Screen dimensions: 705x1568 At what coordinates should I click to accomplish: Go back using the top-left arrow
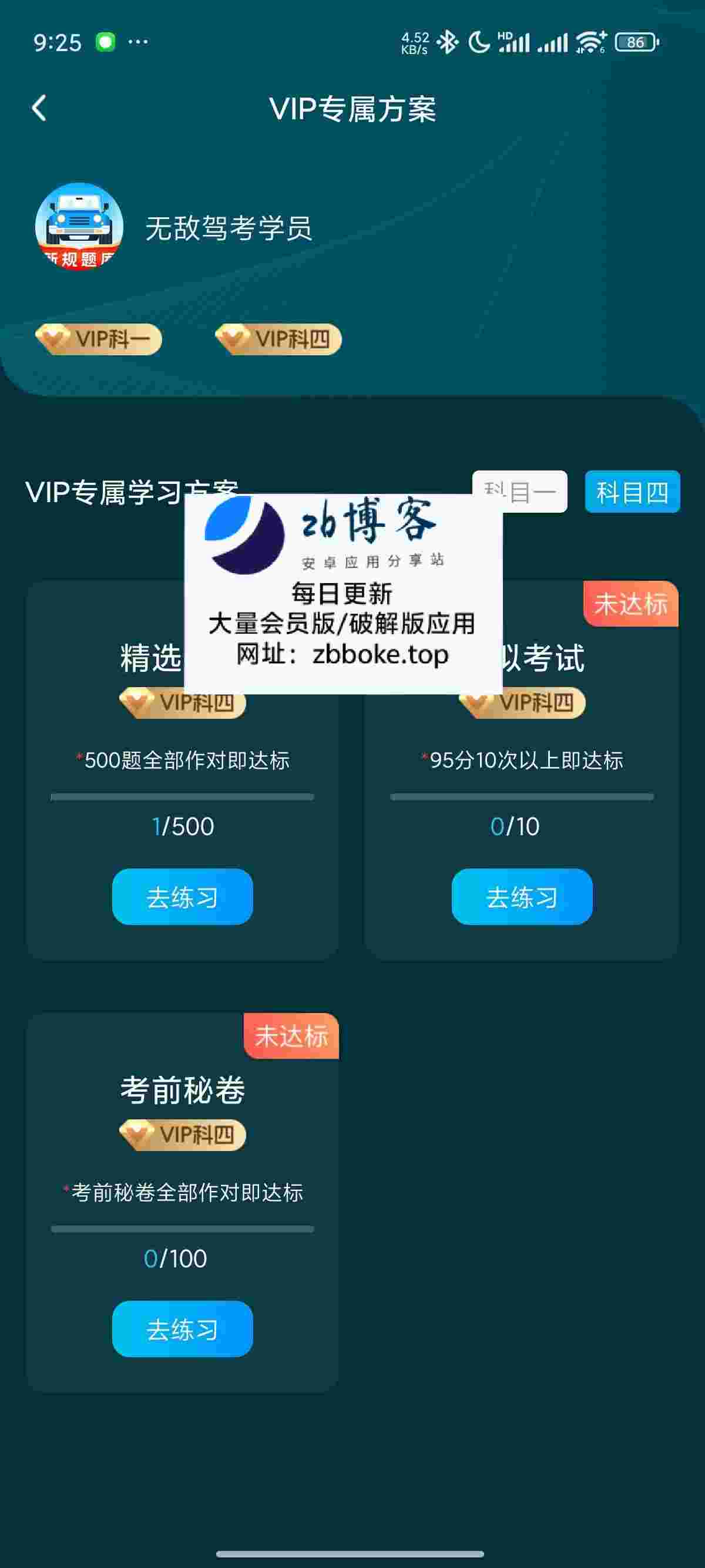point(39,108)
